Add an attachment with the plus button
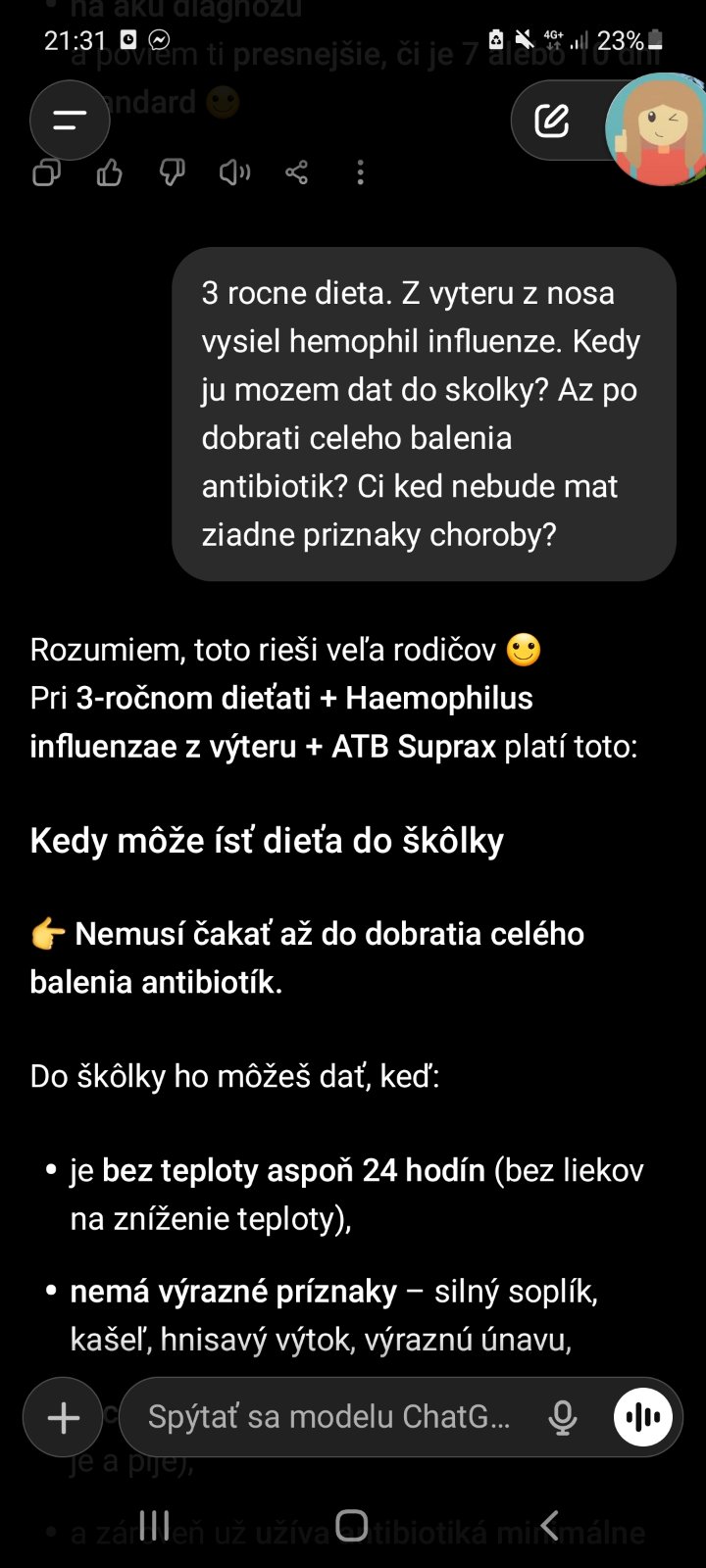The width and height of the screenshot is (706, 1568). pyautogui.click(x=64, y=1417)
